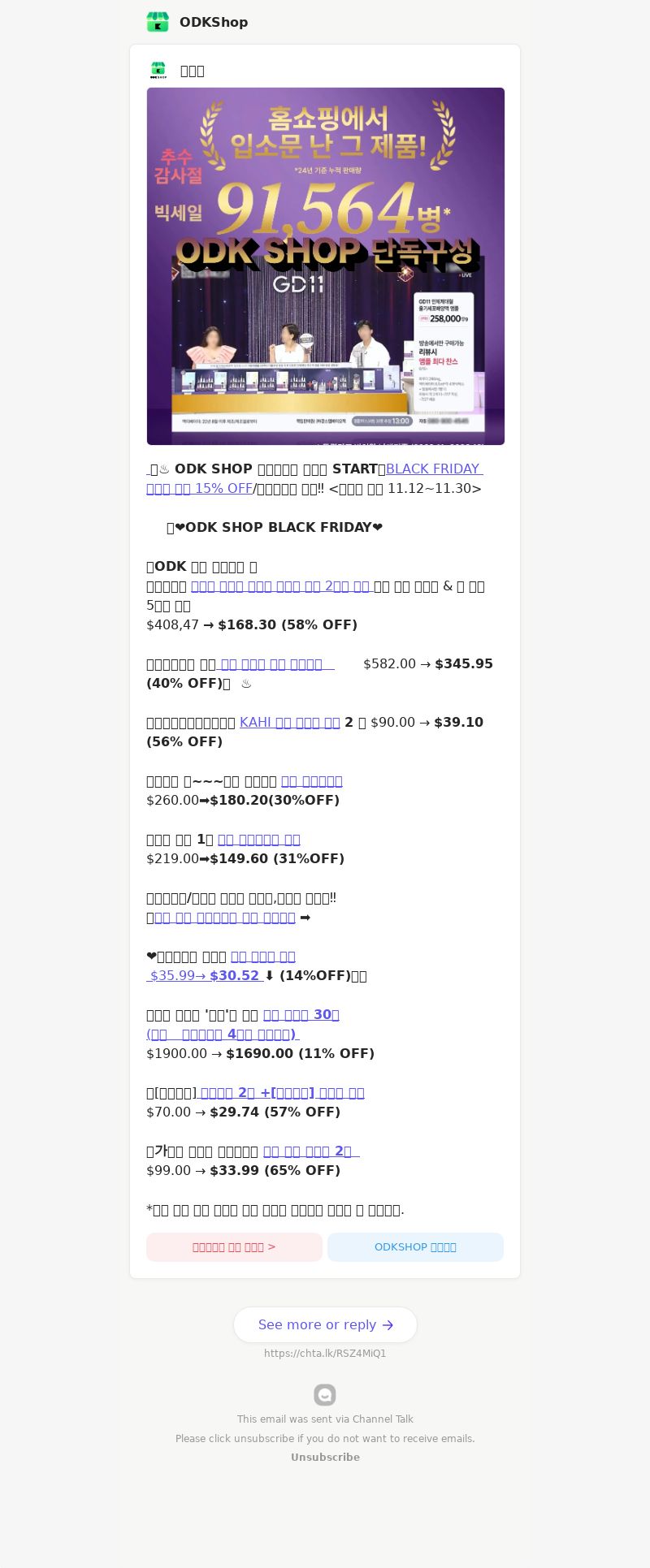Open the BLACK FRIDAY 15% OFF link
This screenshot has width=650, height=1568.
[433, 469]
